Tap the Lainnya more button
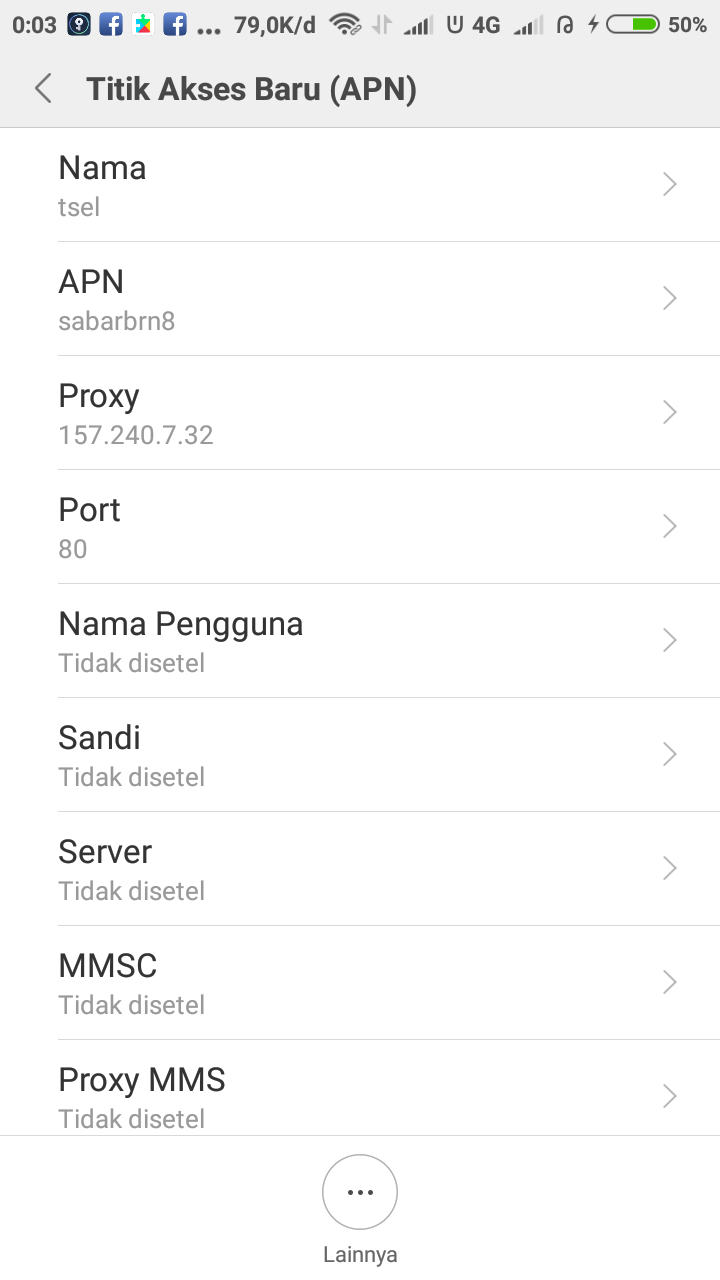Screen dimensions: 720x1280 [x=360, y=1193]
